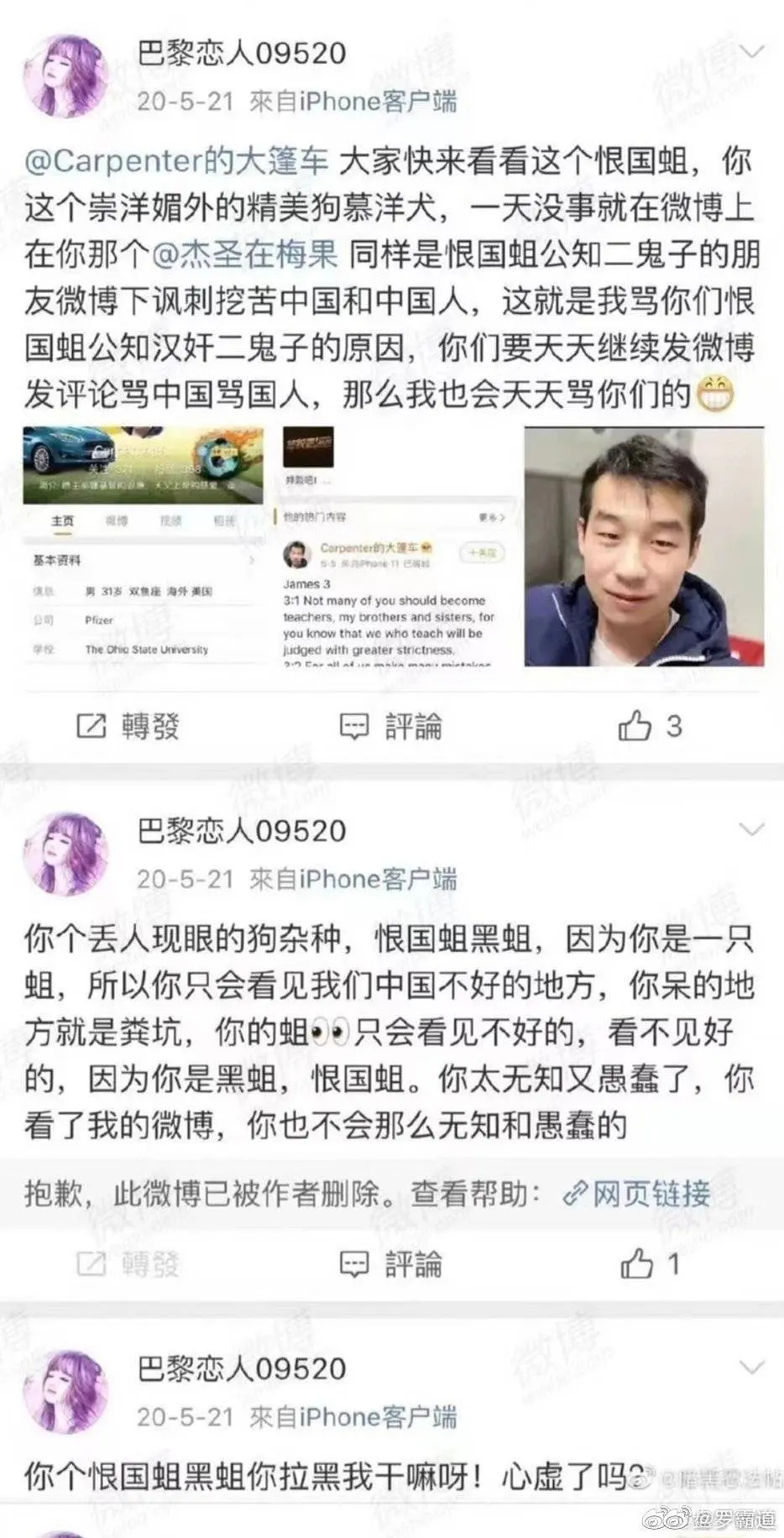Open the 巴黎恋人09520 avatar on the first post

68,76
